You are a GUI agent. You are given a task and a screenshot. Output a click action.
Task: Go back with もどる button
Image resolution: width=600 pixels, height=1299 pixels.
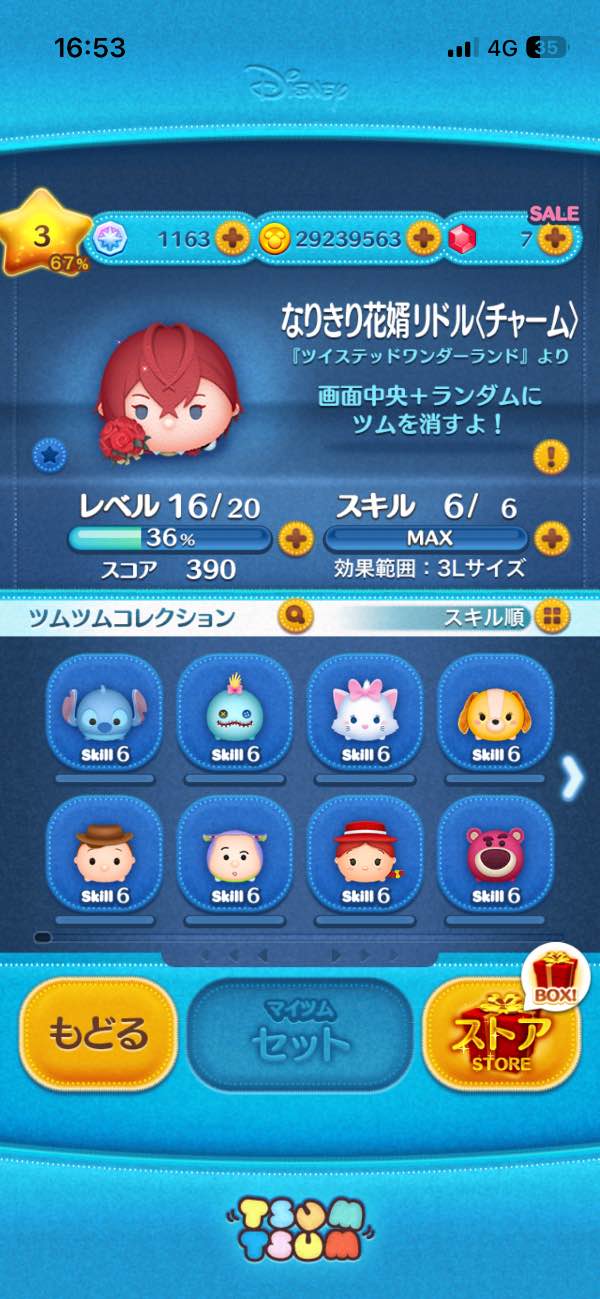(97, 1034)
